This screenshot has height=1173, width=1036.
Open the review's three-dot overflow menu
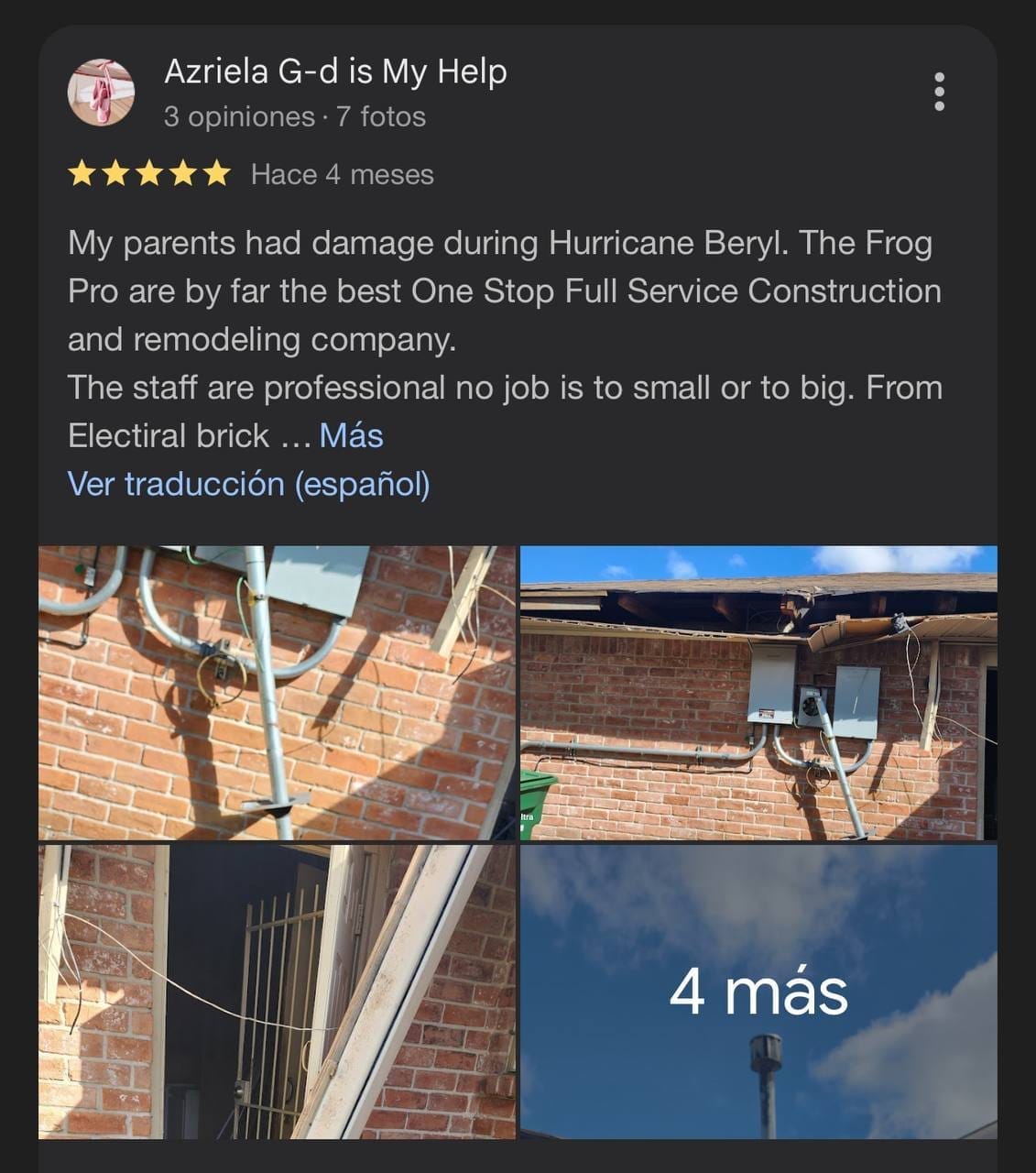coord(939,92)
